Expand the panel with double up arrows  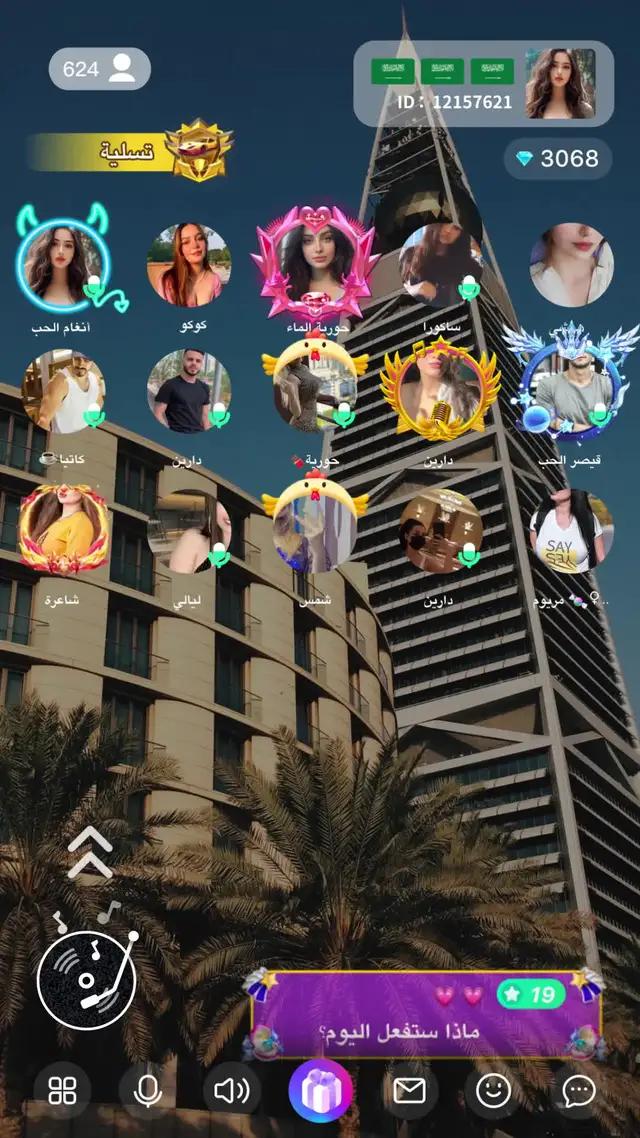click(x=90, y=854)
